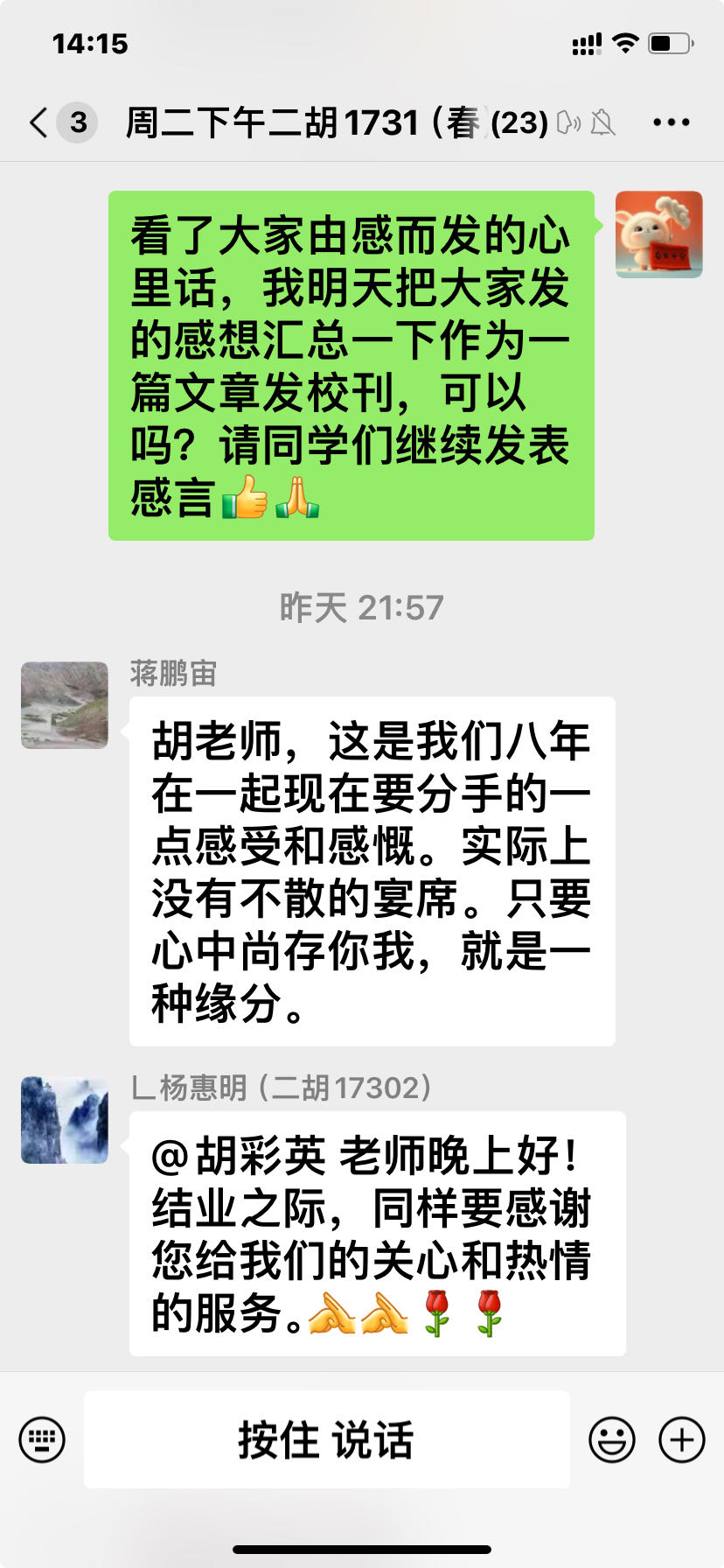Open the emoji sticker panel
Screen dimensions: 724x1568
point(611,1439)
